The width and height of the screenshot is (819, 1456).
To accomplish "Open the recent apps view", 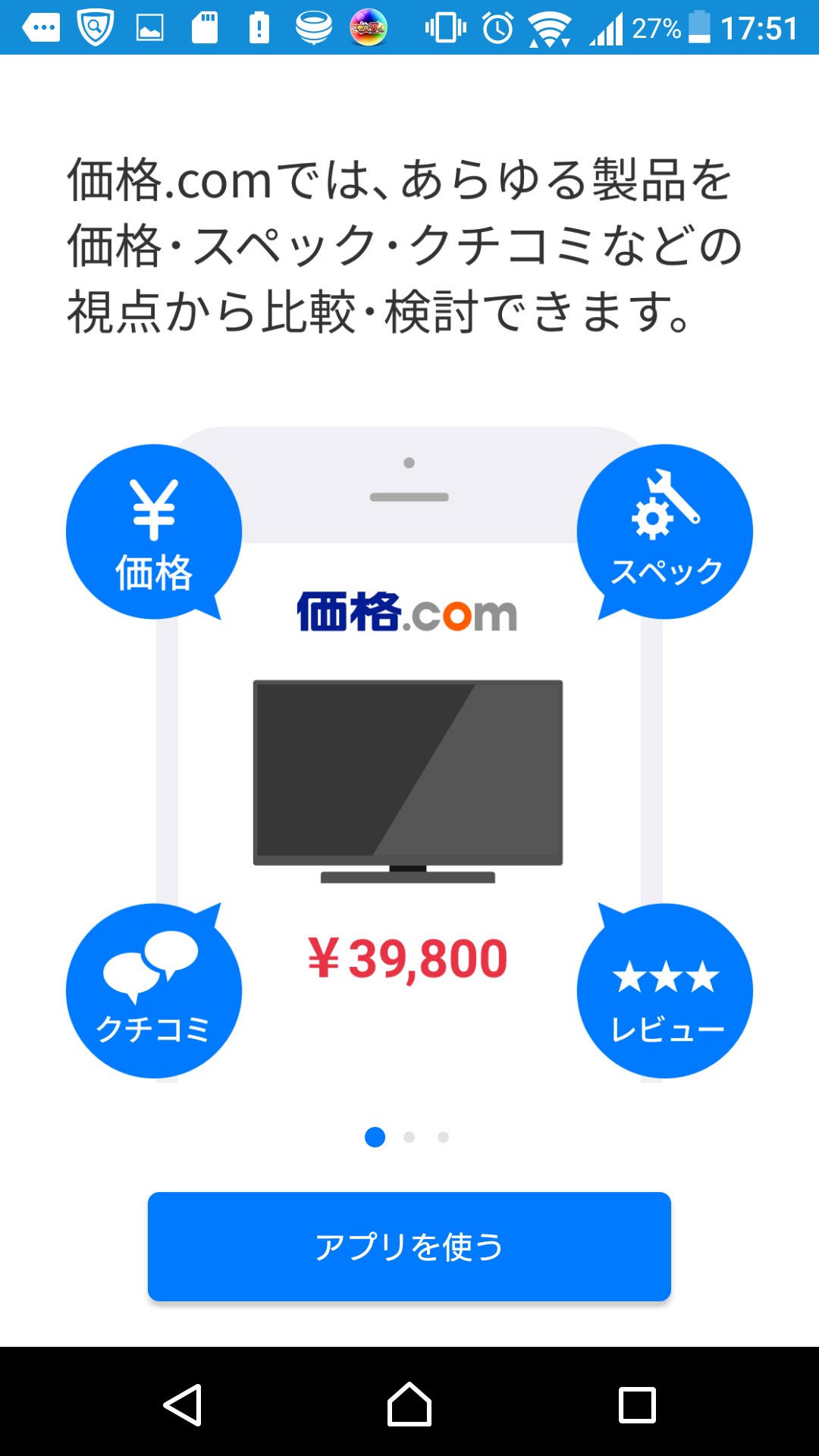I will [x=637, y=1405].
